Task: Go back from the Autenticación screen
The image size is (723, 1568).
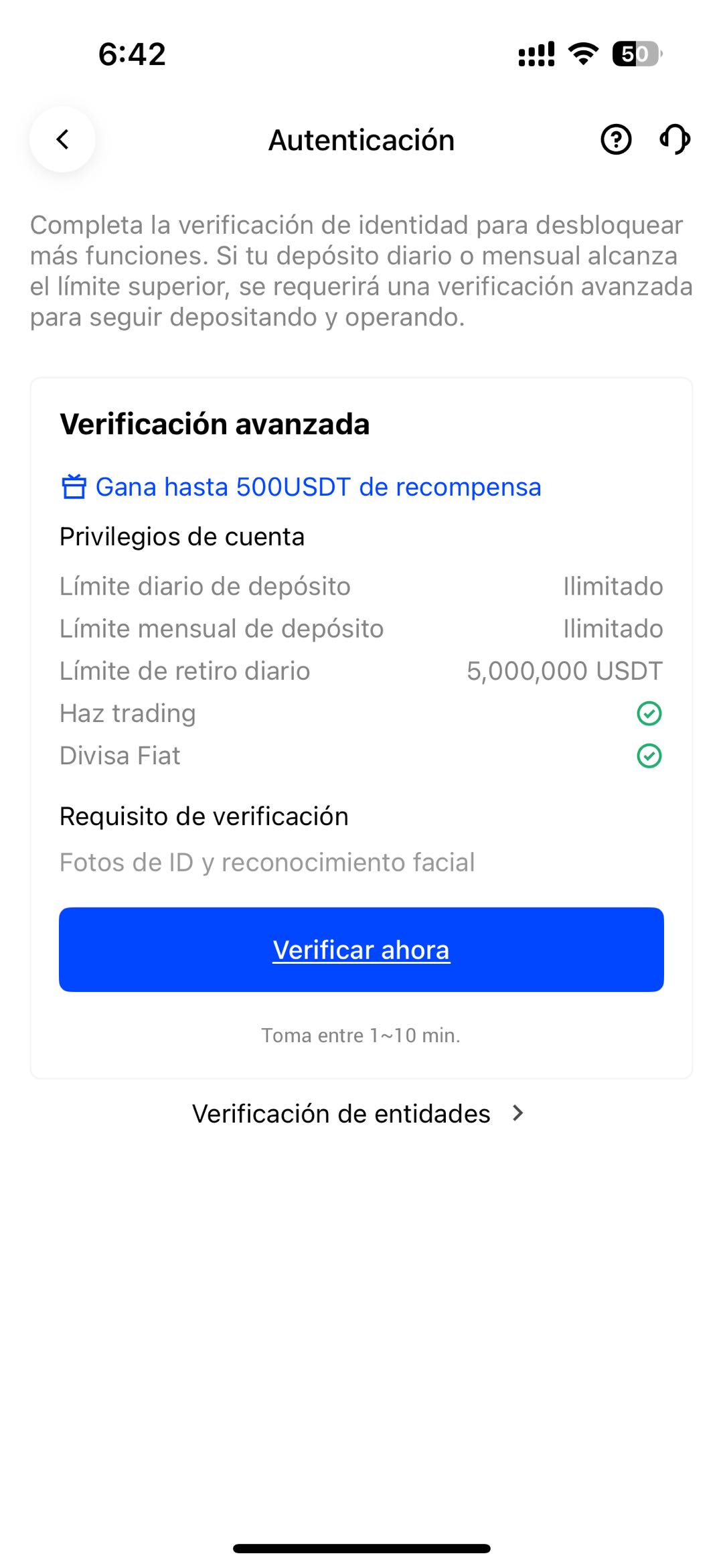Action: pyautogui.click(x=62, y=139)
